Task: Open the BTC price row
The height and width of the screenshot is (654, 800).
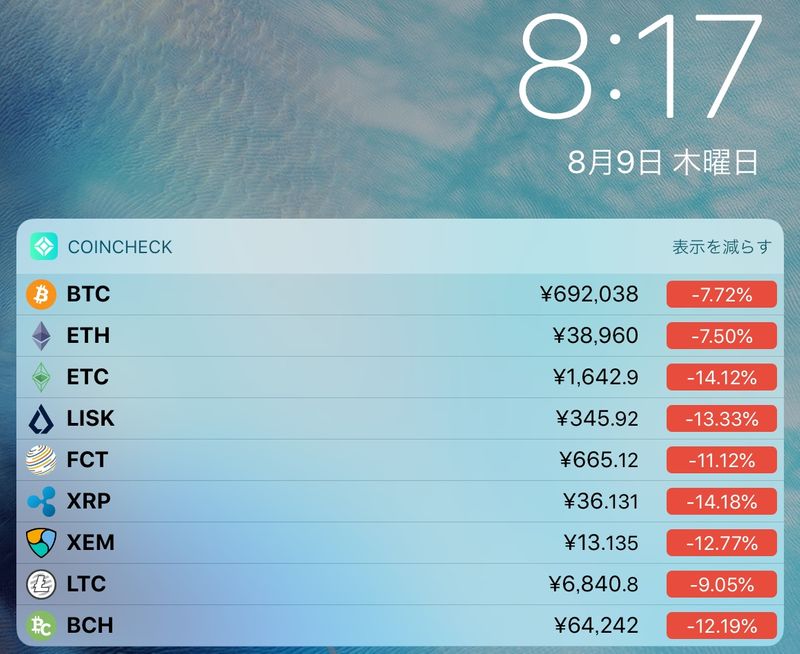Action: [400, 294]
